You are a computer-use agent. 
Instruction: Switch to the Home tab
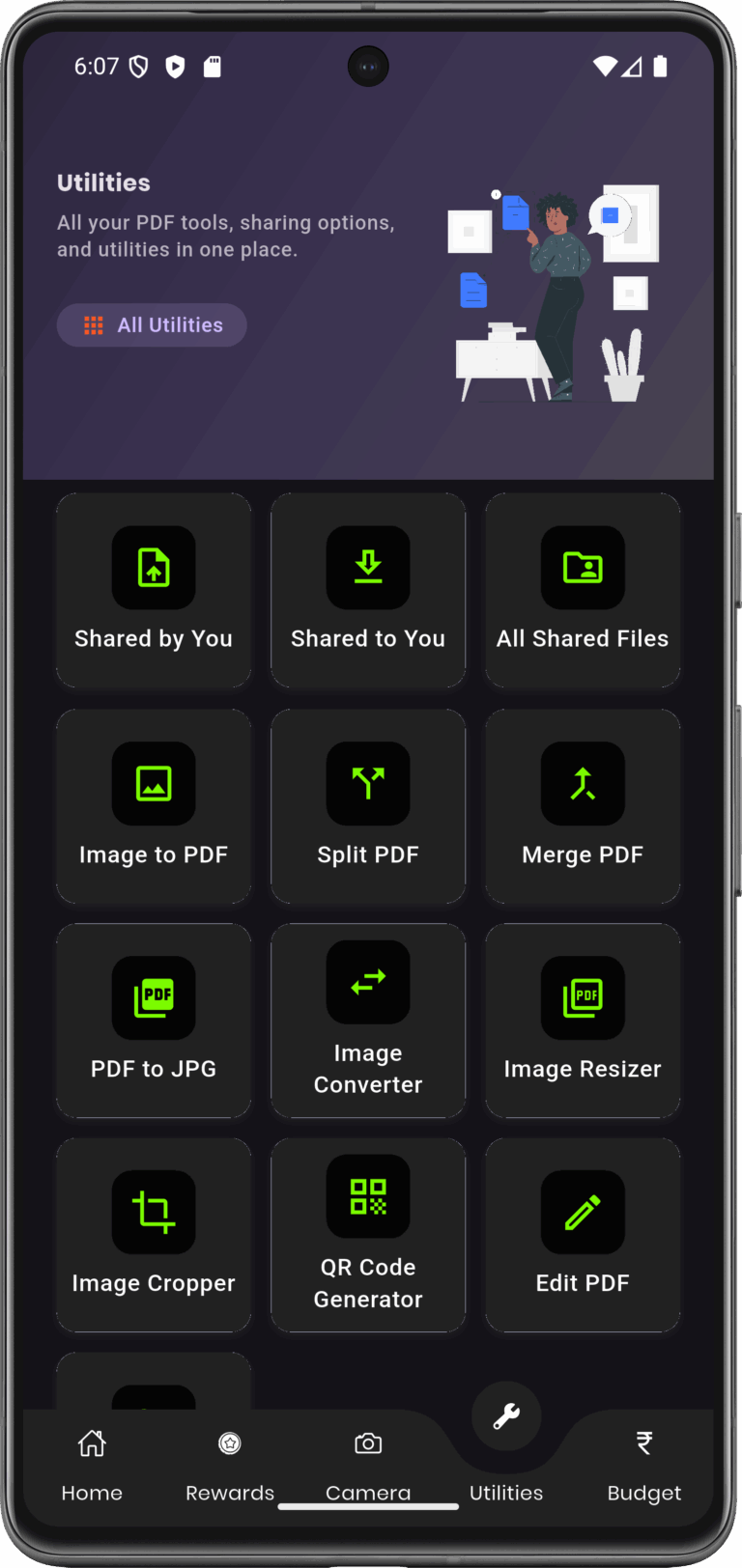[x=92, y=1465]
